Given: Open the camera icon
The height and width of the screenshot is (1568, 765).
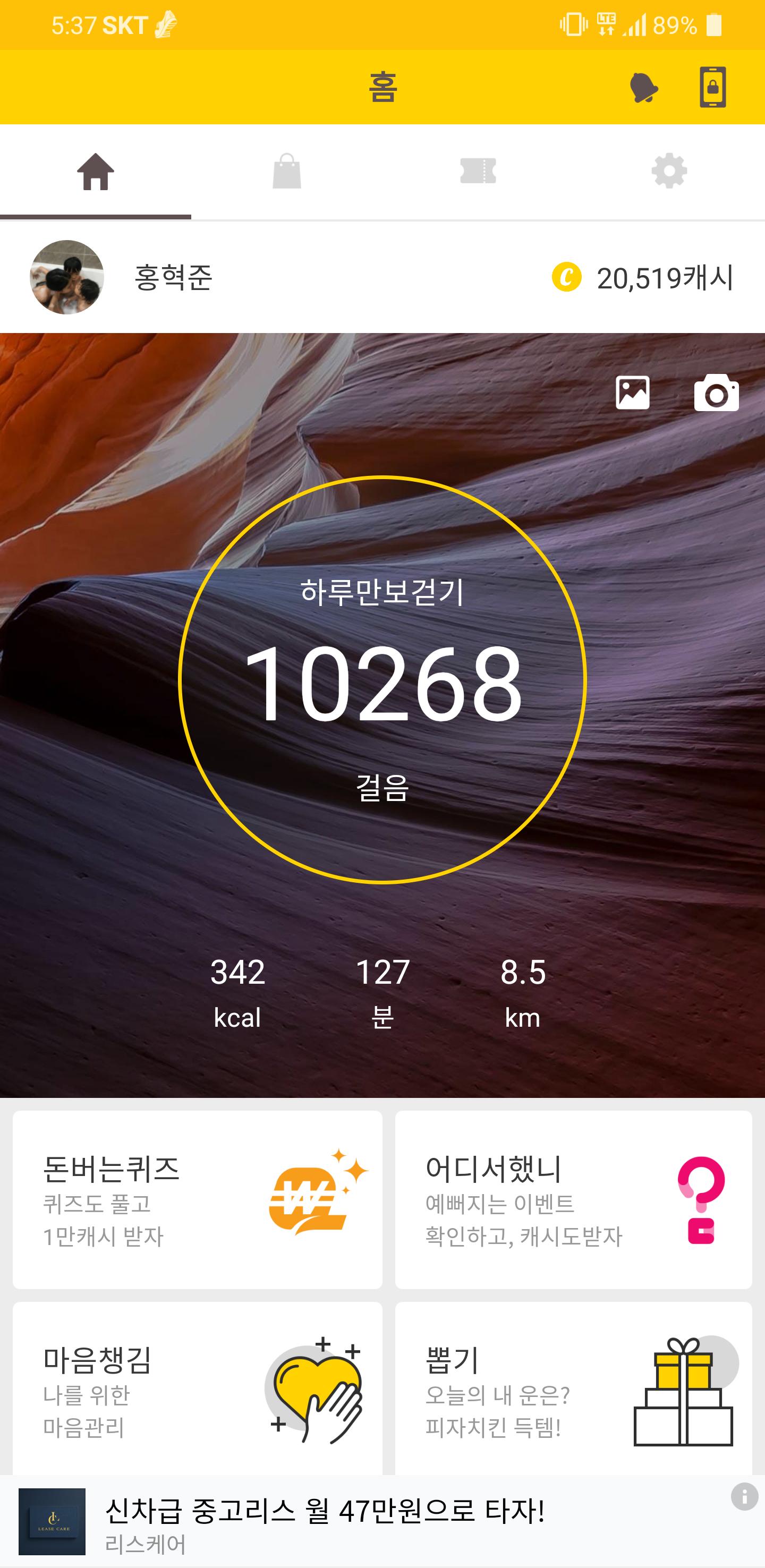Looking at the screenshot, I should pyautogui.click(x=716, y=393).
